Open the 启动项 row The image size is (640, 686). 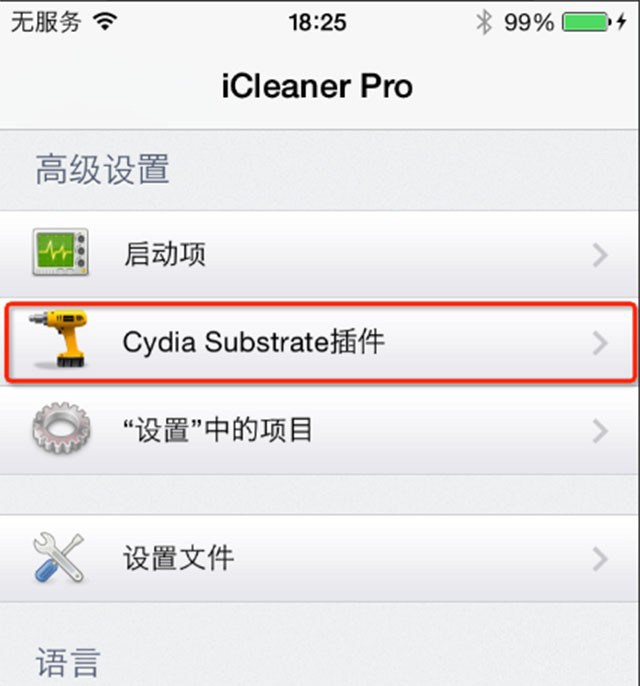(320, 254)
